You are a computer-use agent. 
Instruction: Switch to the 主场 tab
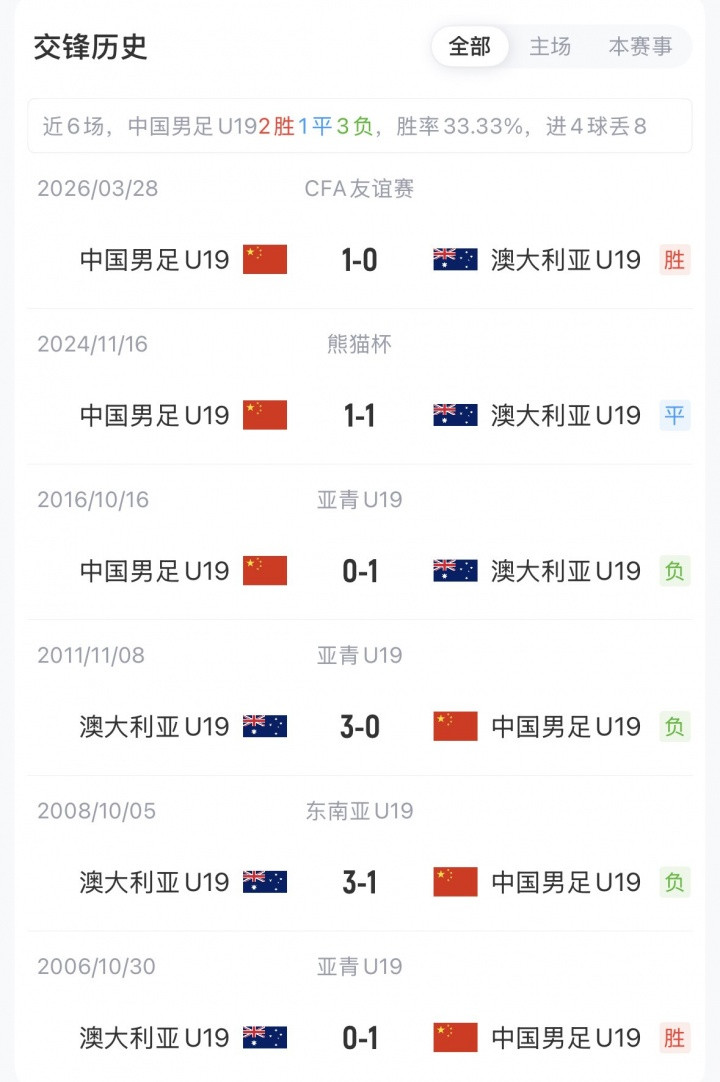(550, 47)
